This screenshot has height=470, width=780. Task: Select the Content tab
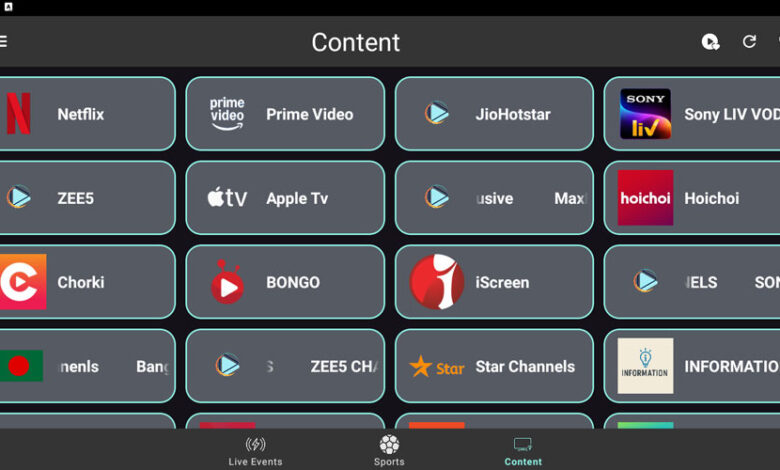[x=523, y=451]
